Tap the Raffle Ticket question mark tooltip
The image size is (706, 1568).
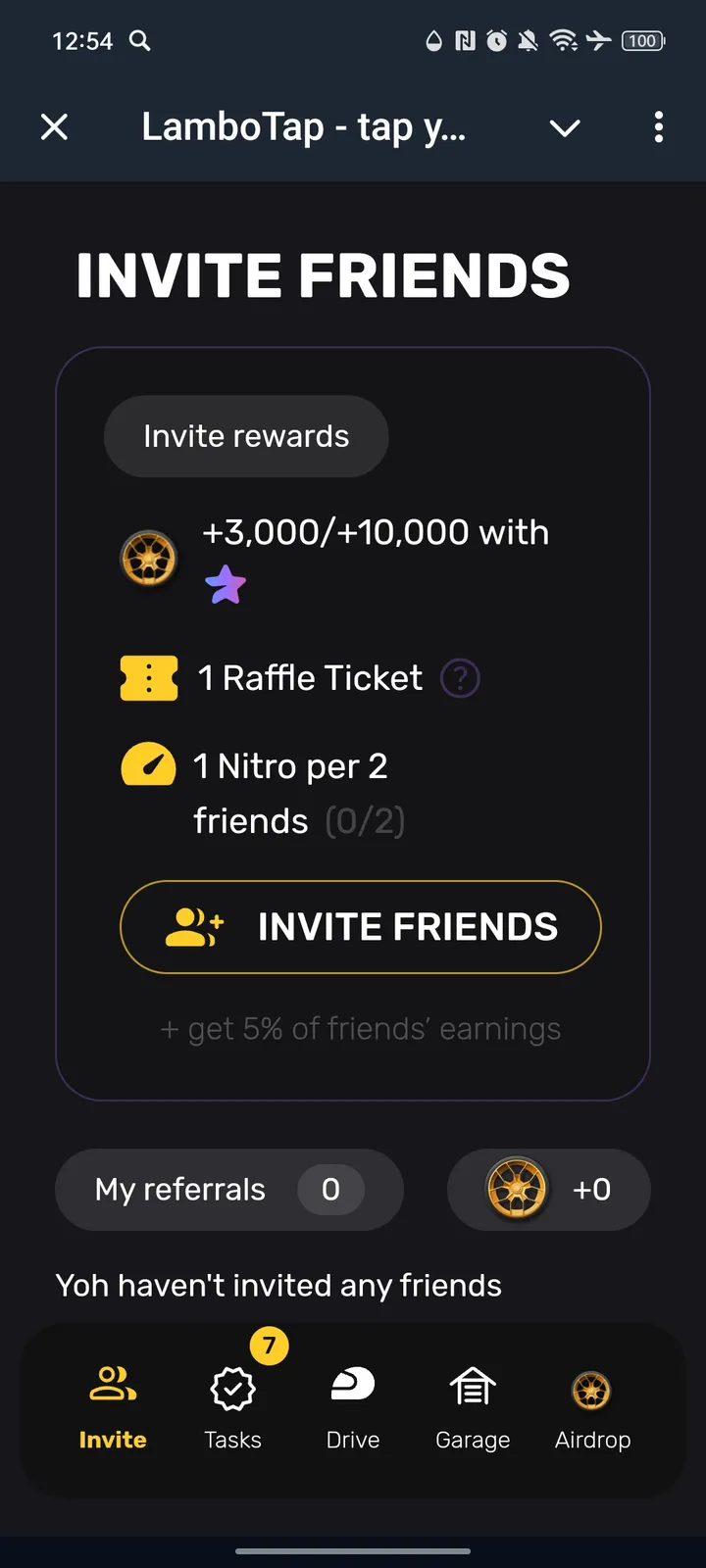(459, 677)
